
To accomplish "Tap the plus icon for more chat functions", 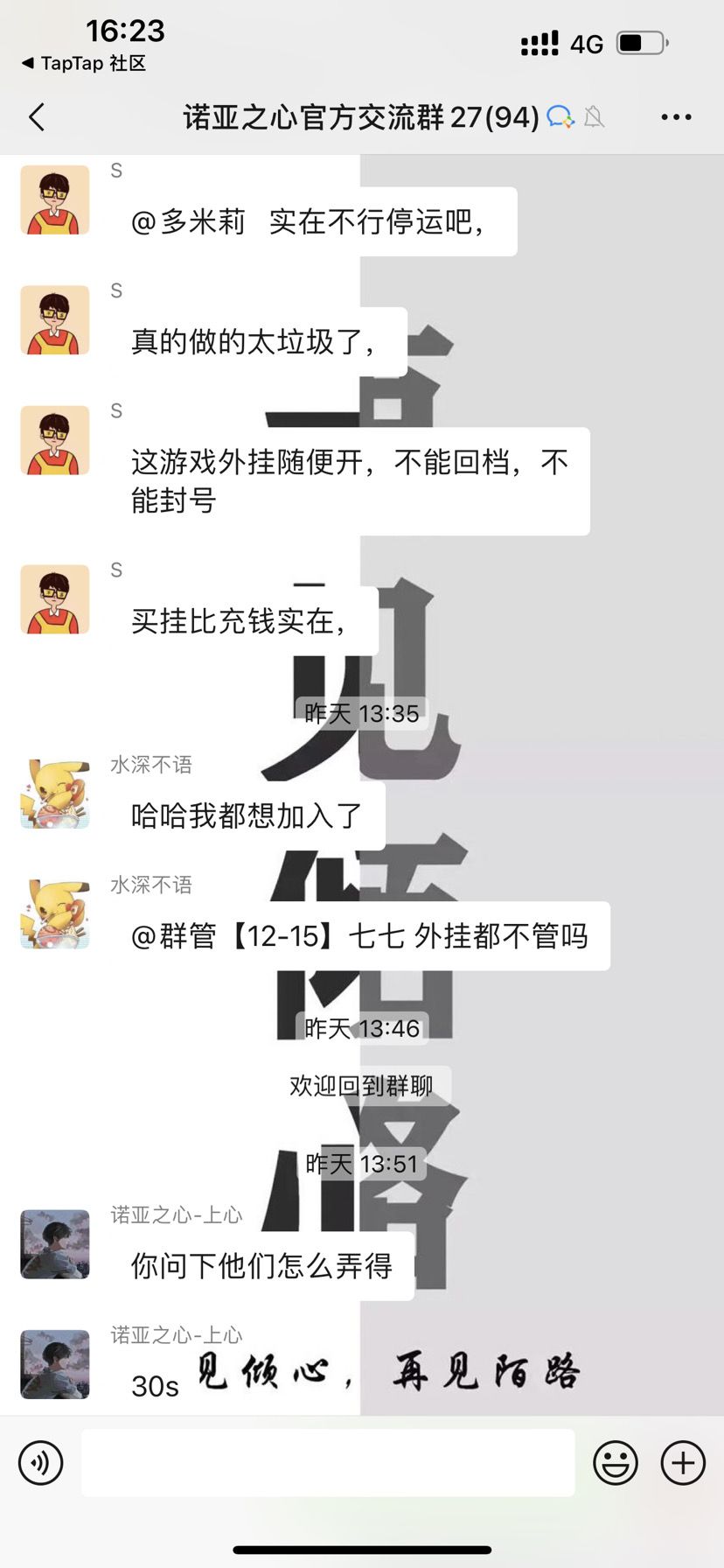I will click(x=683, y=1462).
